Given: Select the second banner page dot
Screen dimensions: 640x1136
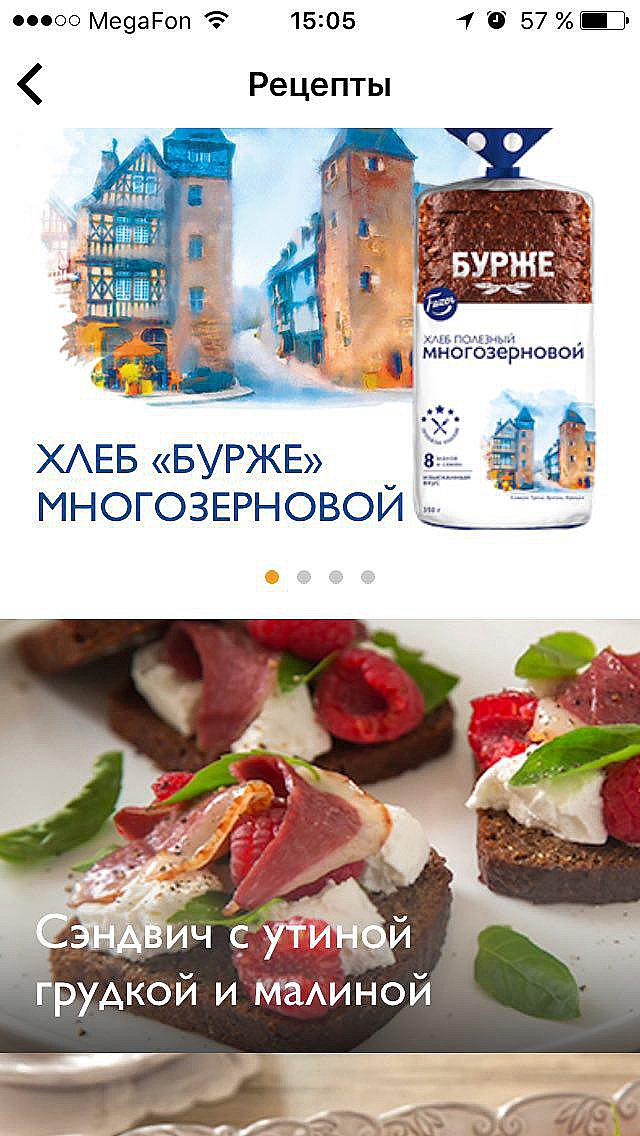Looking at the screenshot, I should click(x=304, y=577).
